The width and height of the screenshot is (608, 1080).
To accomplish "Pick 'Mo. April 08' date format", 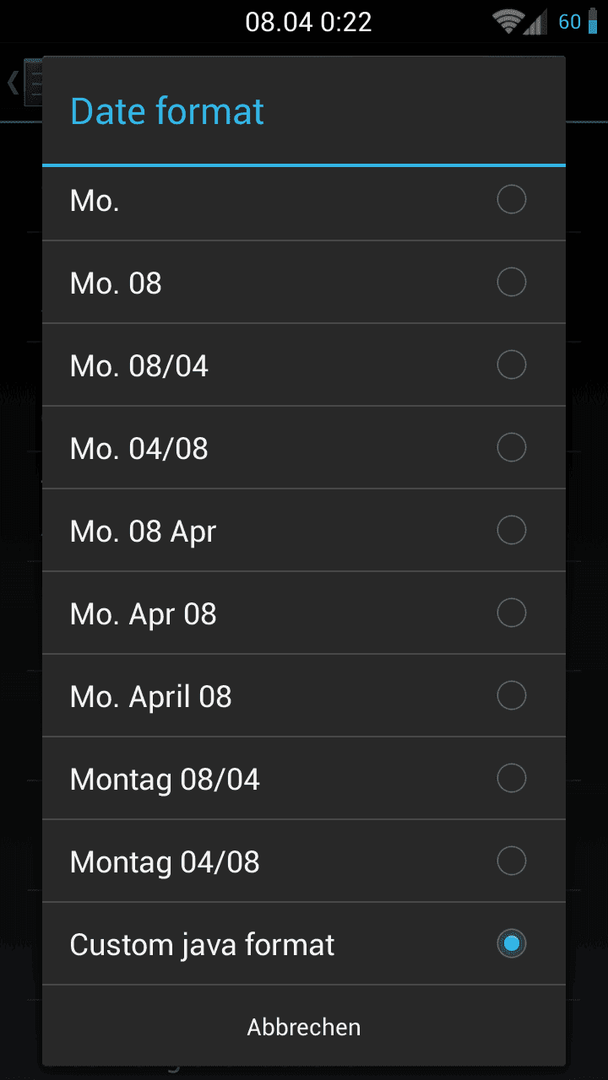I will tap(304, 696).
